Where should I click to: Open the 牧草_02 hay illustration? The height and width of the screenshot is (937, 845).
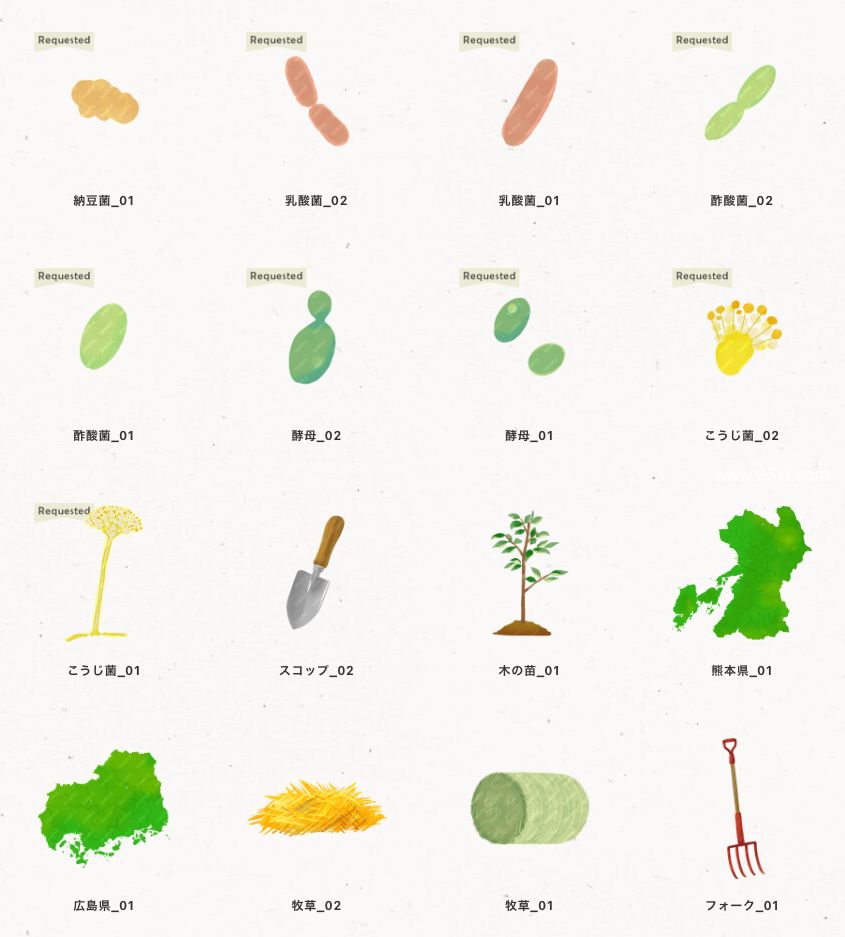[316, 808]
